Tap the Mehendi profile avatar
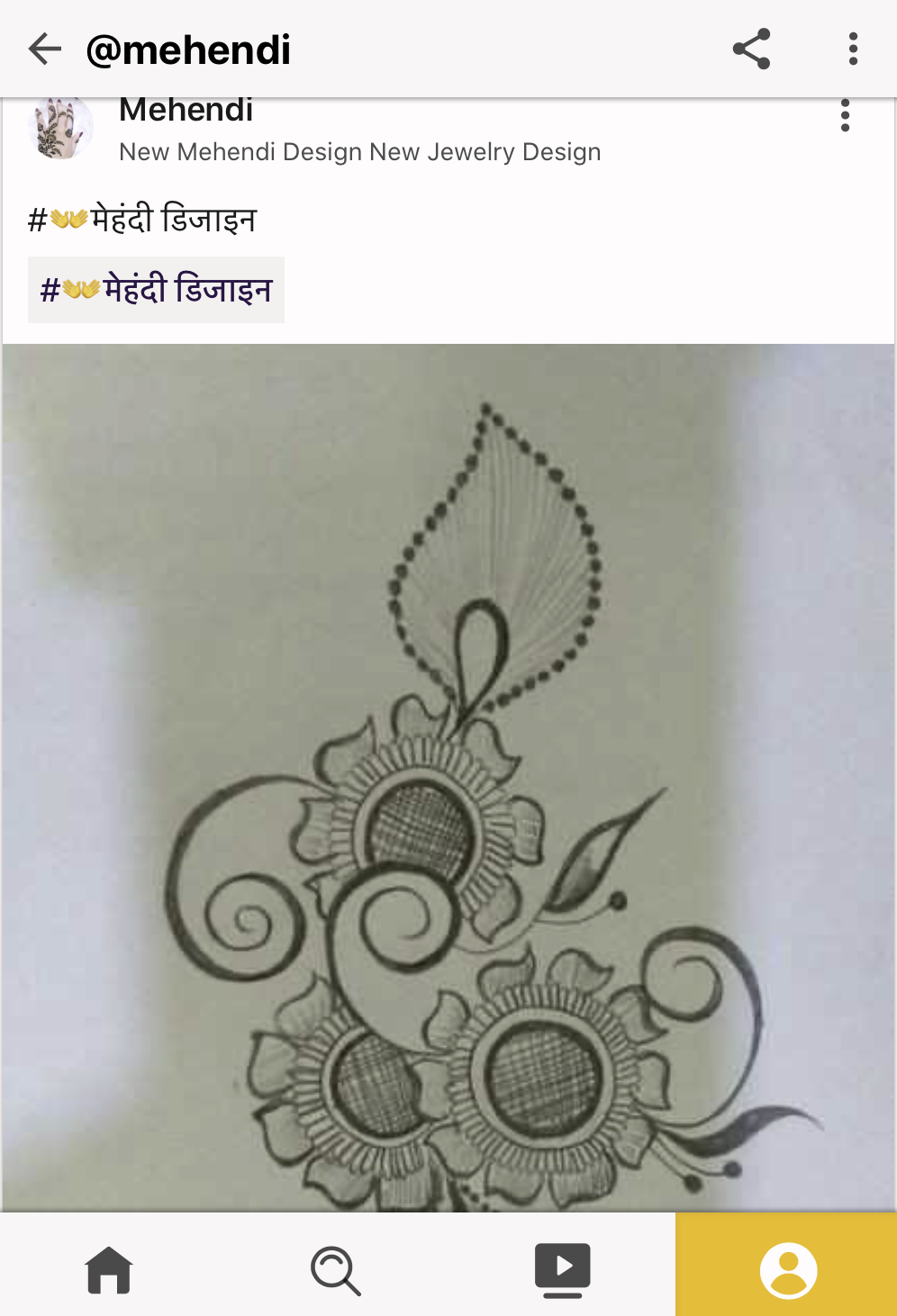Viewport: 897px width, 1316px height. (x=60, y=129)
